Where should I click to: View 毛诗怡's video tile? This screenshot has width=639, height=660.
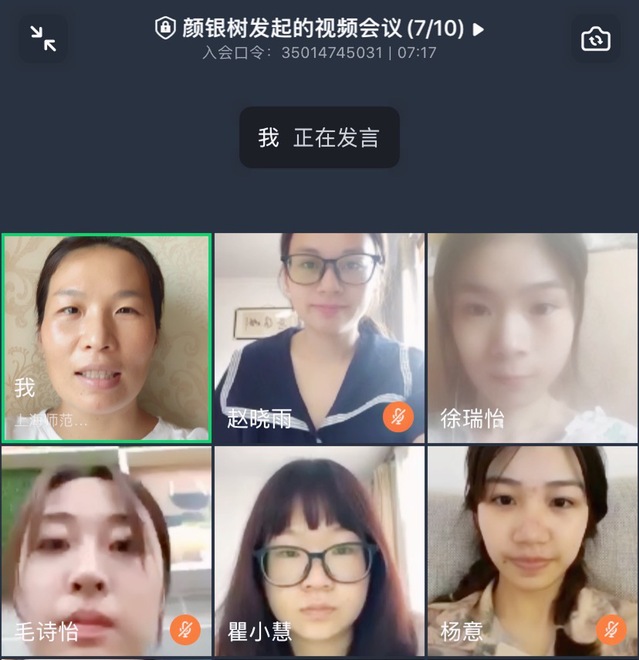pyautogui.click(x=106, y=551)
